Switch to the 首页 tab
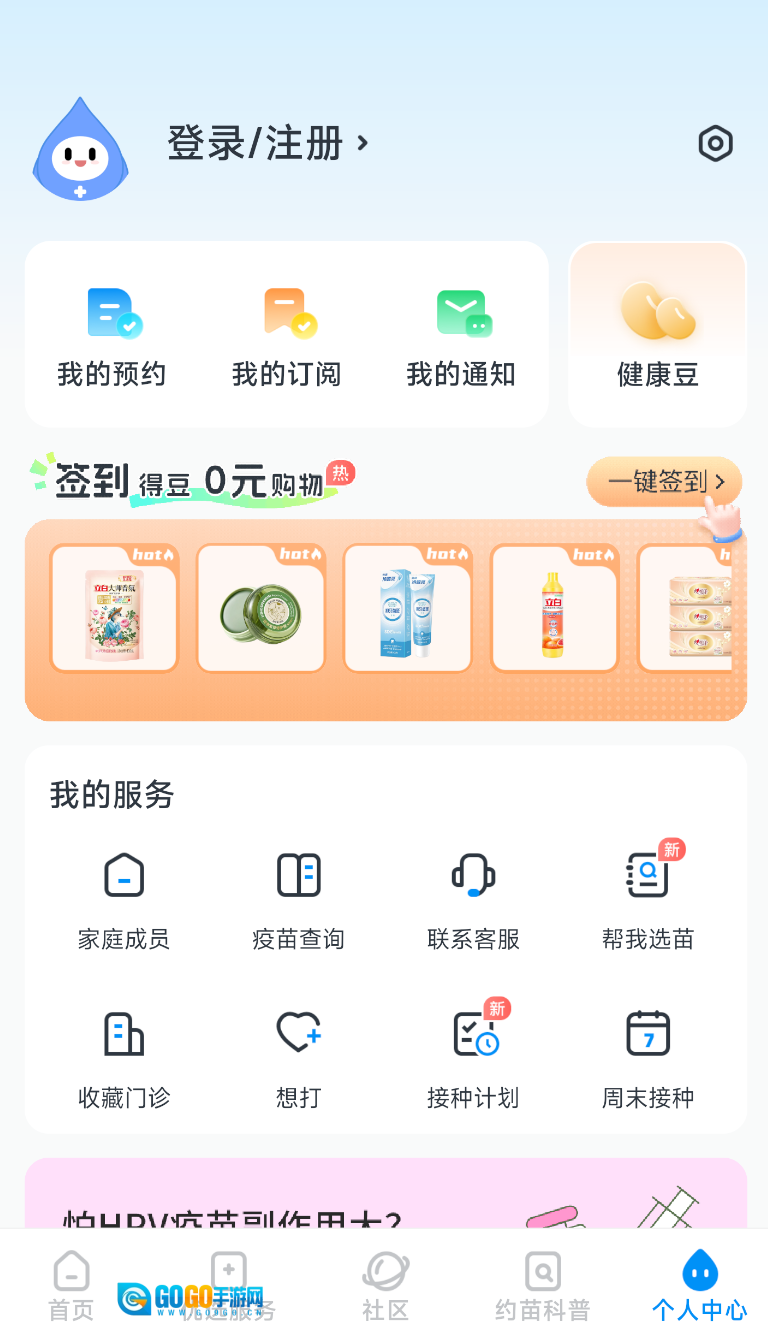Viewport: 768px width, 1326px height. pos(71,1285)
